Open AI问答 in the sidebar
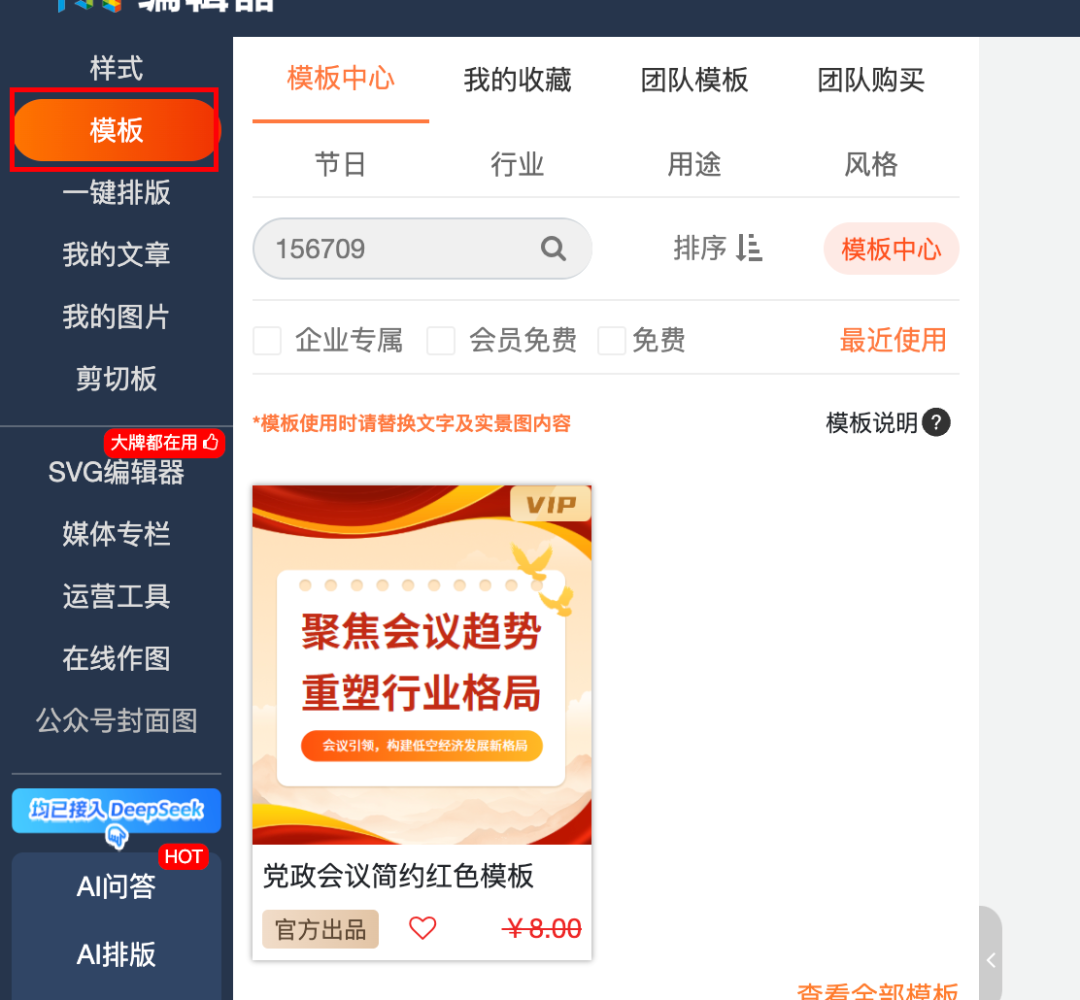 tap(116, 886)
